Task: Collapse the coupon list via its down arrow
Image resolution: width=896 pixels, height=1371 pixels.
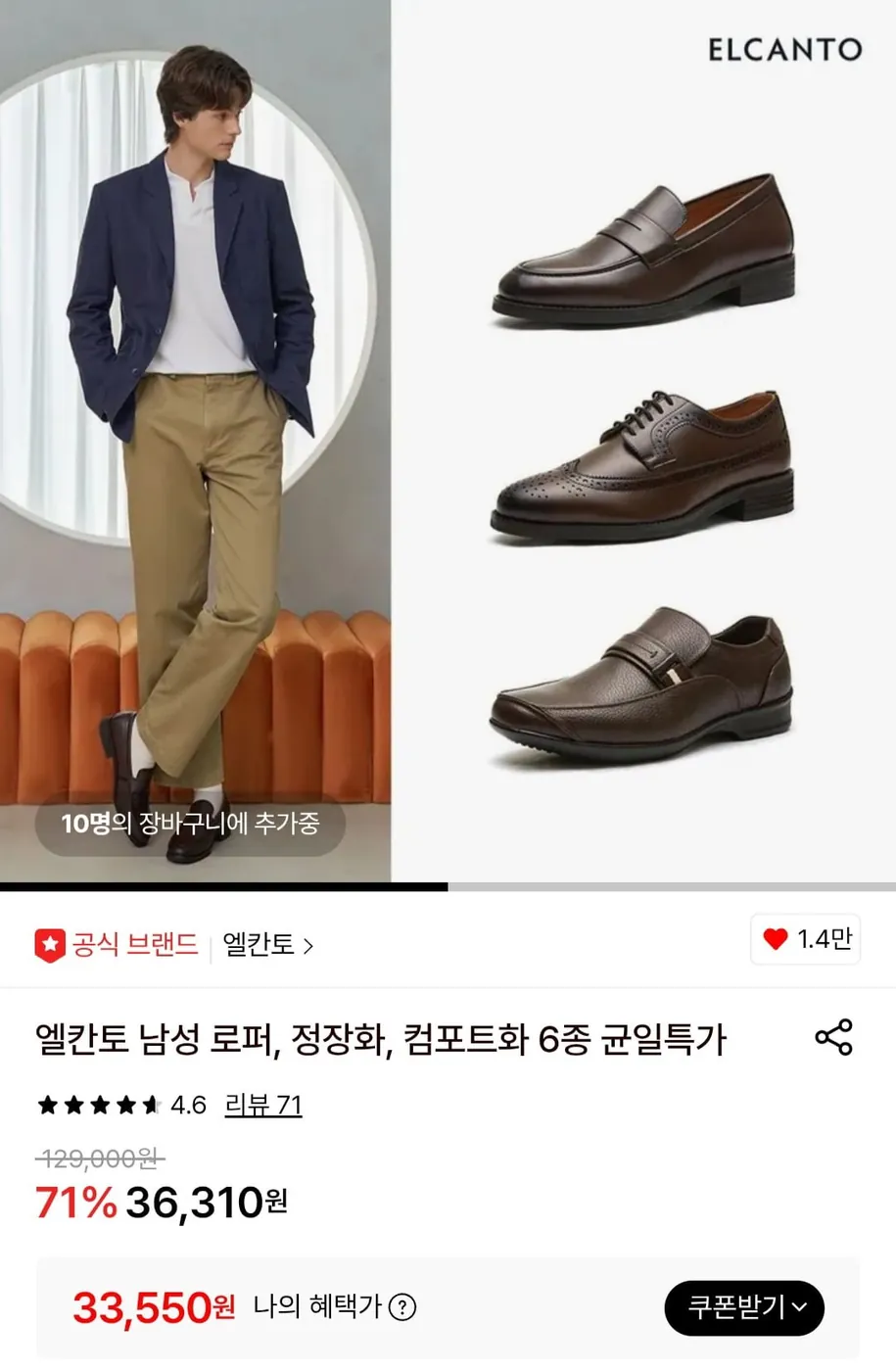Action: 799,1307
